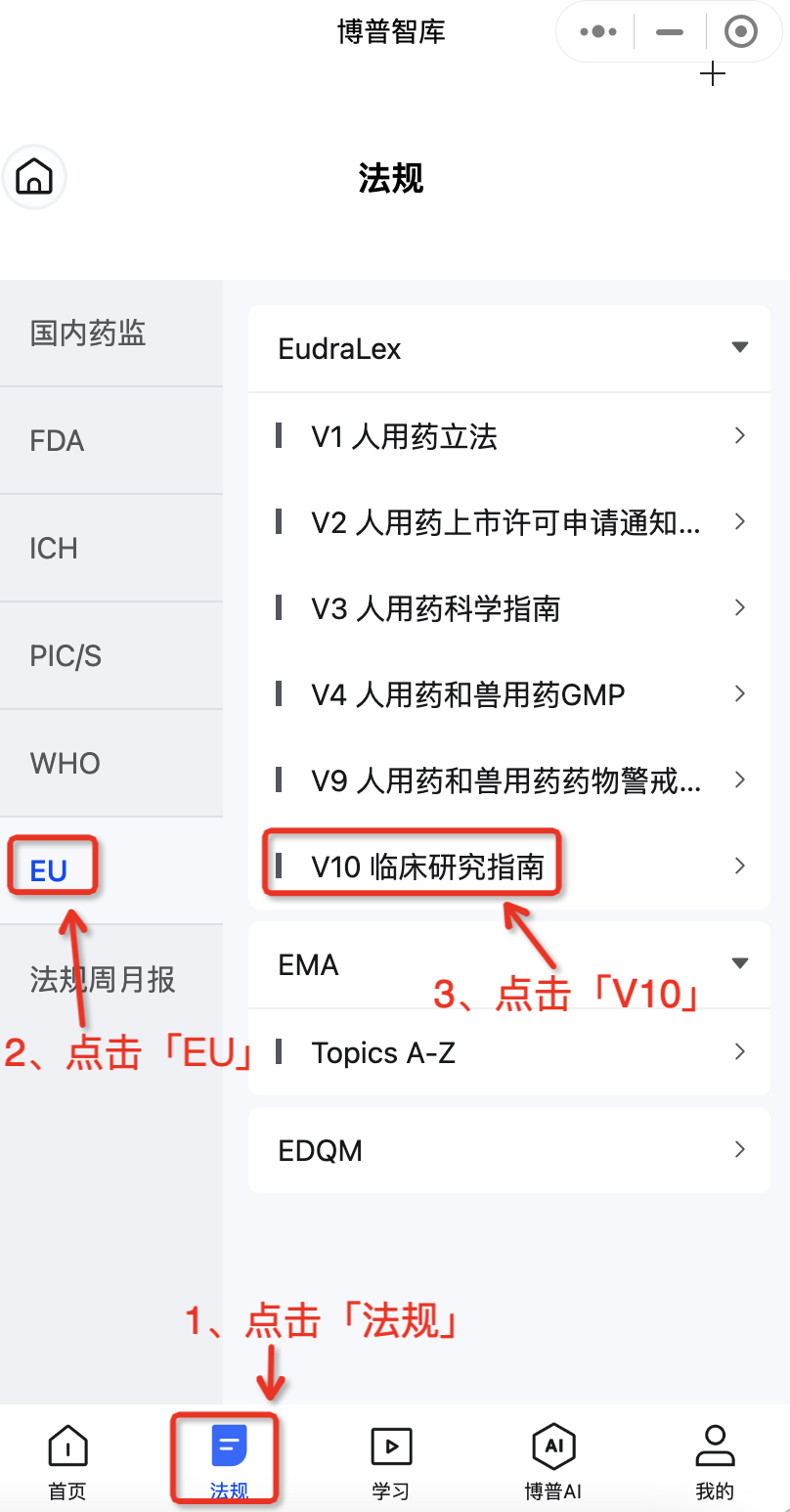Switch to the ICH category

pos(54,549)
